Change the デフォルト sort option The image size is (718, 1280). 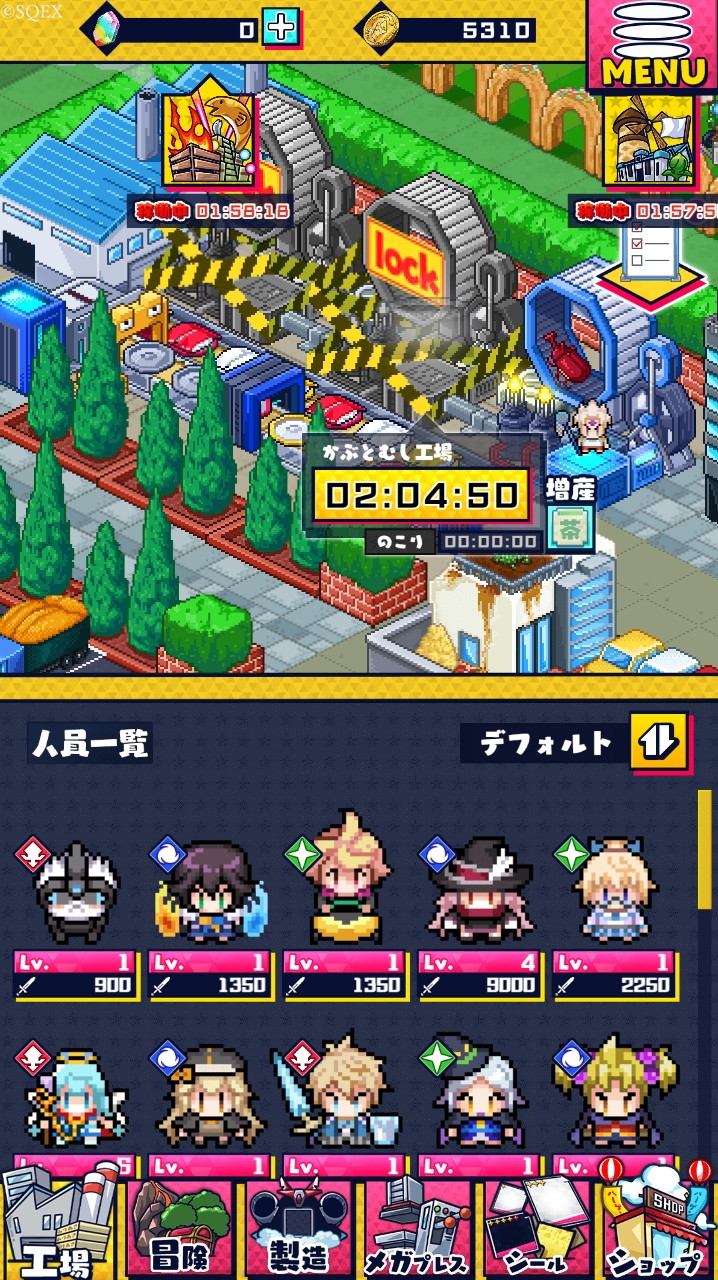[545, 744]
